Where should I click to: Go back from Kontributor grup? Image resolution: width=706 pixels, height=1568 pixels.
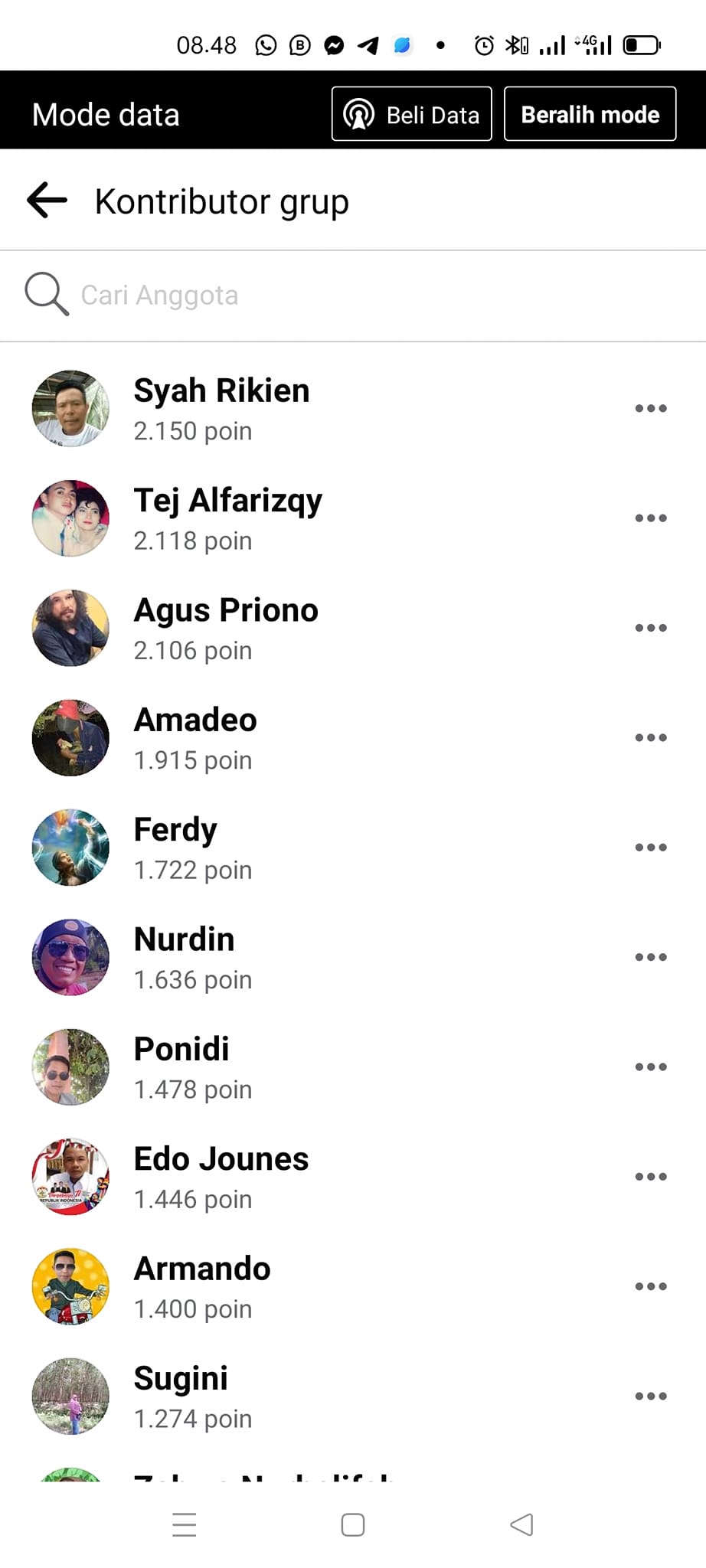pyautogui.click(x=47, y=201)
